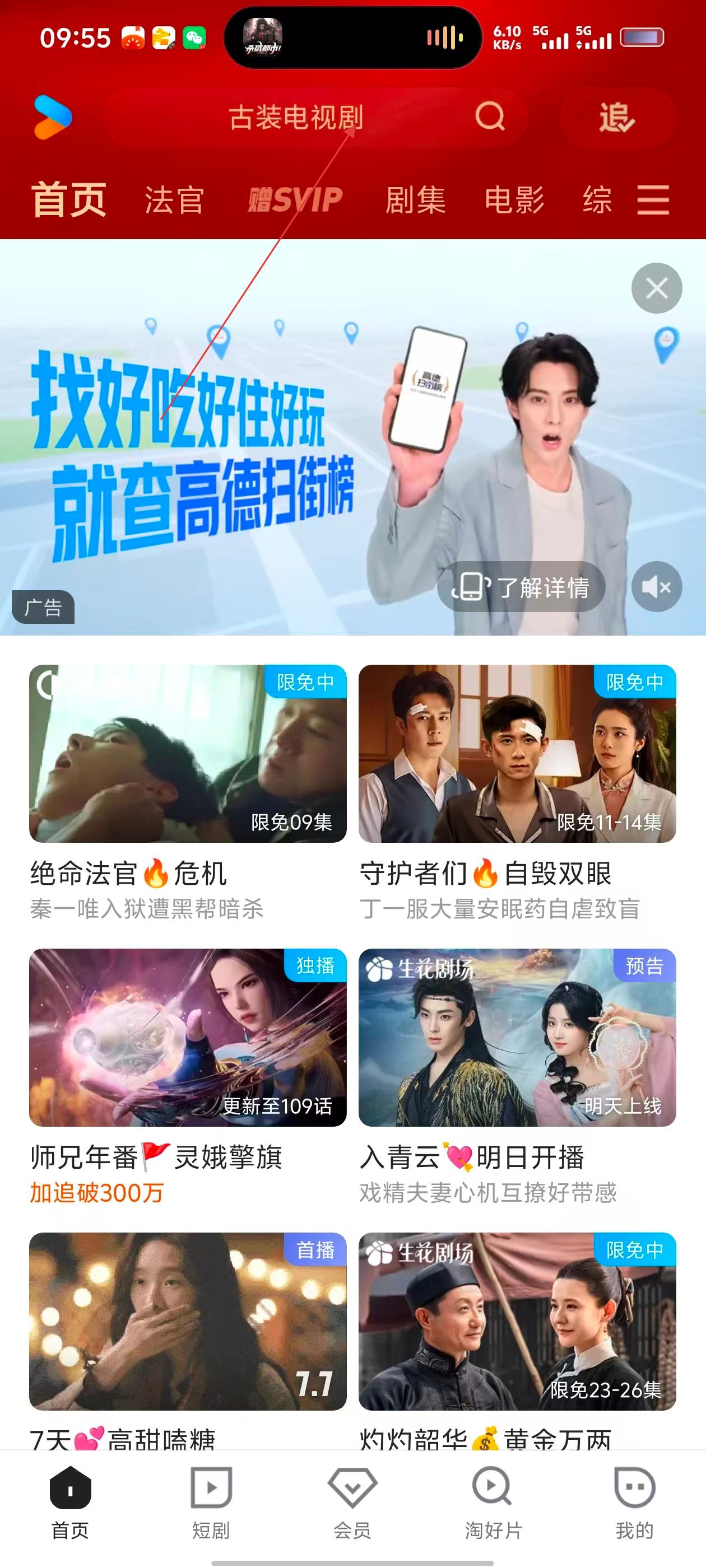
Task: Switch to the 短剧 bottom tab
Action: (211, 1502)
